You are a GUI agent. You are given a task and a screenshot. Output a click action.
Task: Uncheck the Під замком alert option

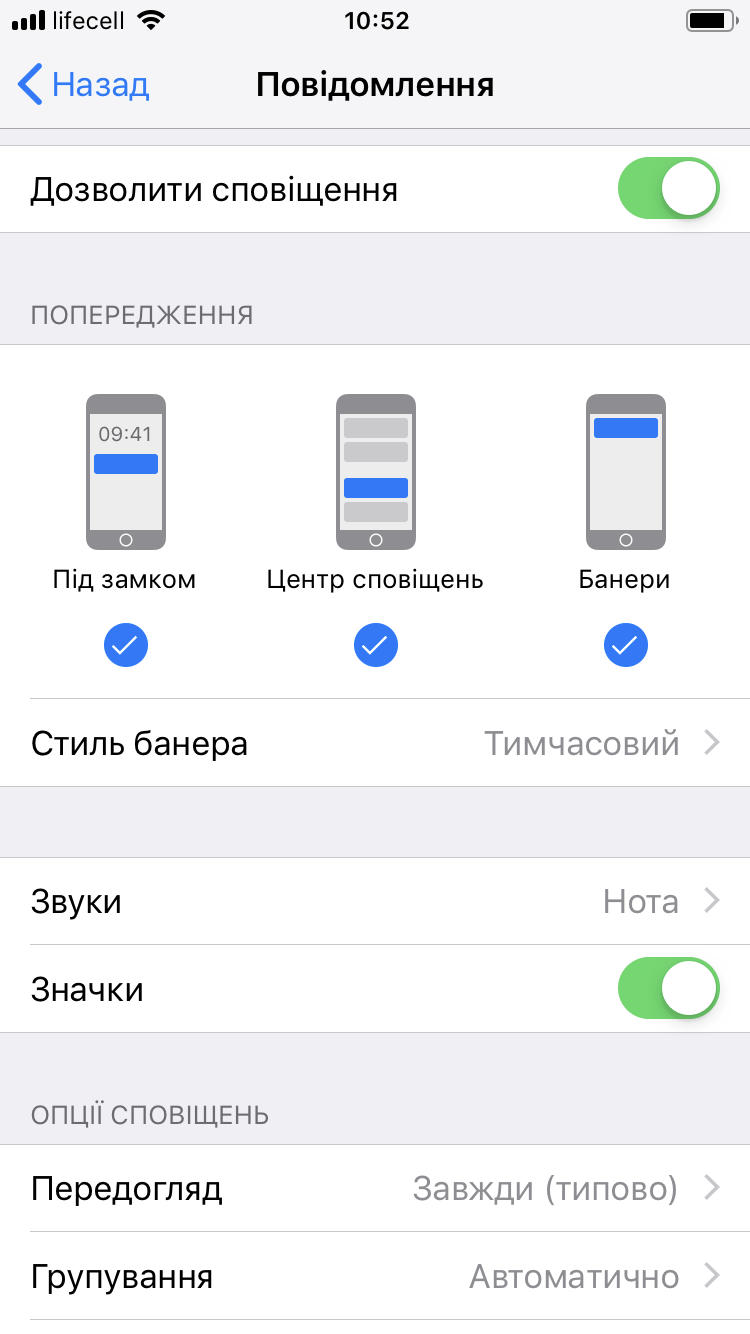[x=126, y=646]
